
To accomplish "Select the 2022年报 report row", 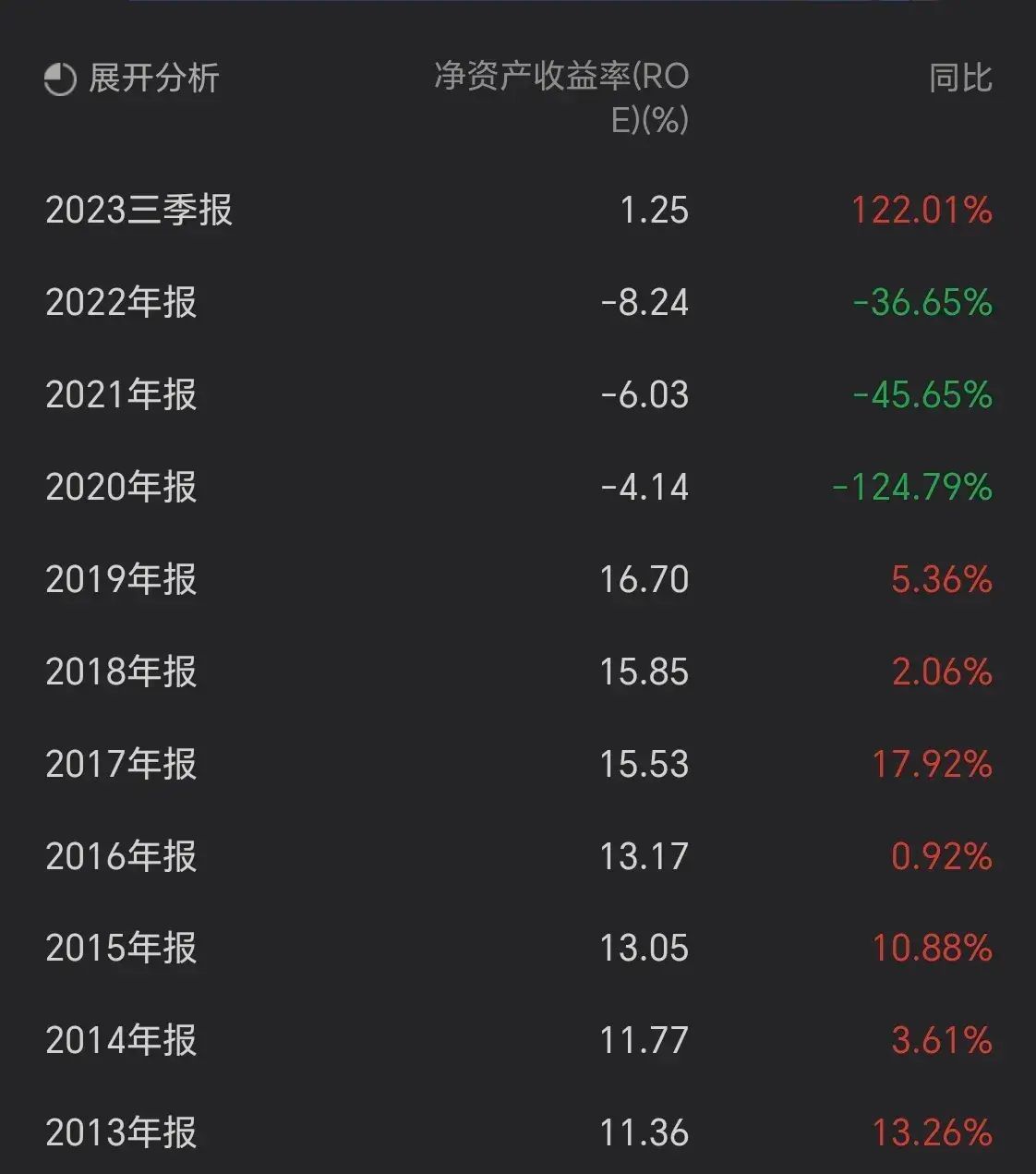I will 122,303.
